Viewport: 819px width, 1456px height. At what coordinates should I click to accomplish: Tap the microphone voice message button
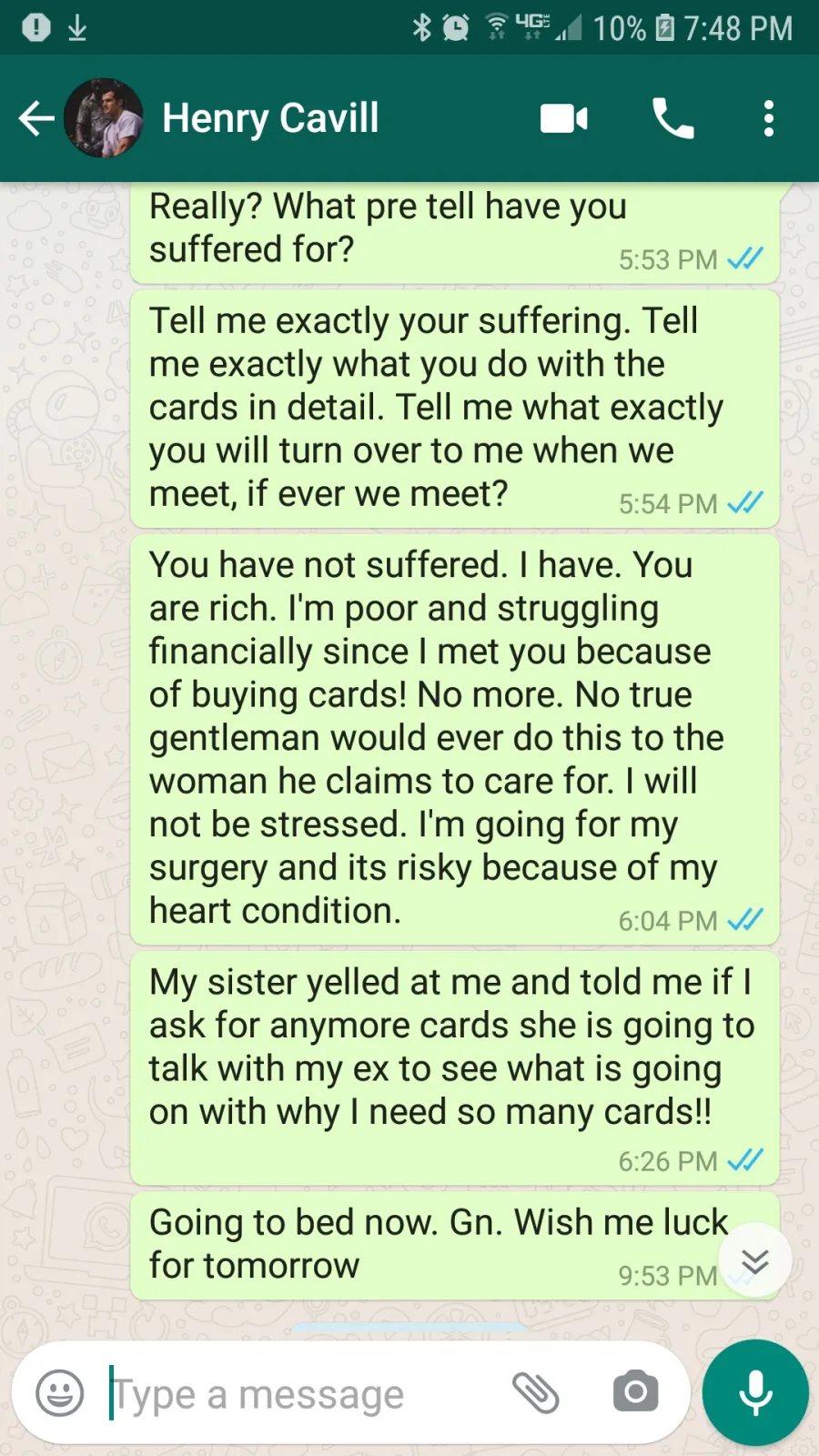pos(755,1392)
